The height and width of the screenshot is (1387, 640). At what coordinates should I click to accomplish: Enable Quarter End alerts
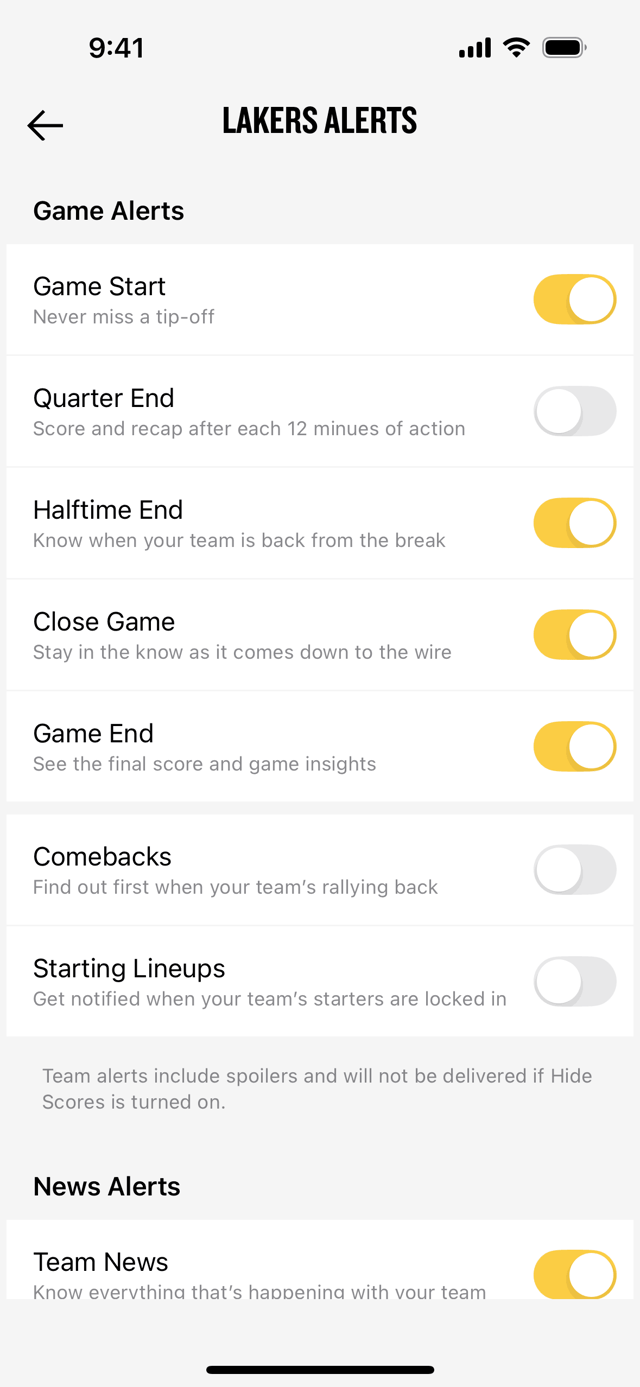575,411
